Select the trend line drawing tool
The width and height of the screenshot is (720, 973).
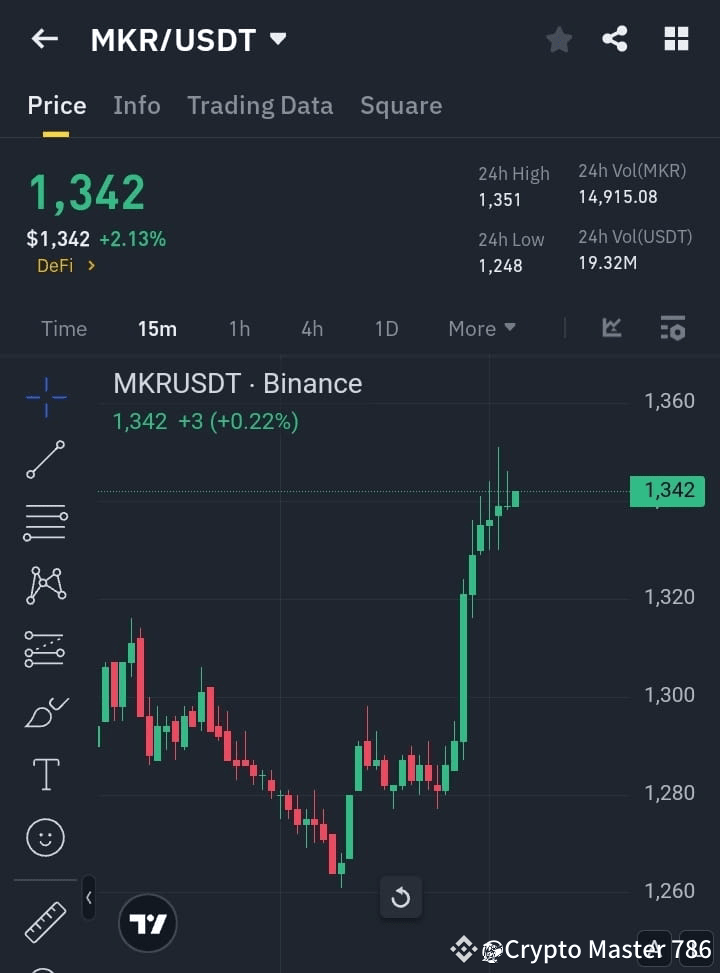point(44,460)
